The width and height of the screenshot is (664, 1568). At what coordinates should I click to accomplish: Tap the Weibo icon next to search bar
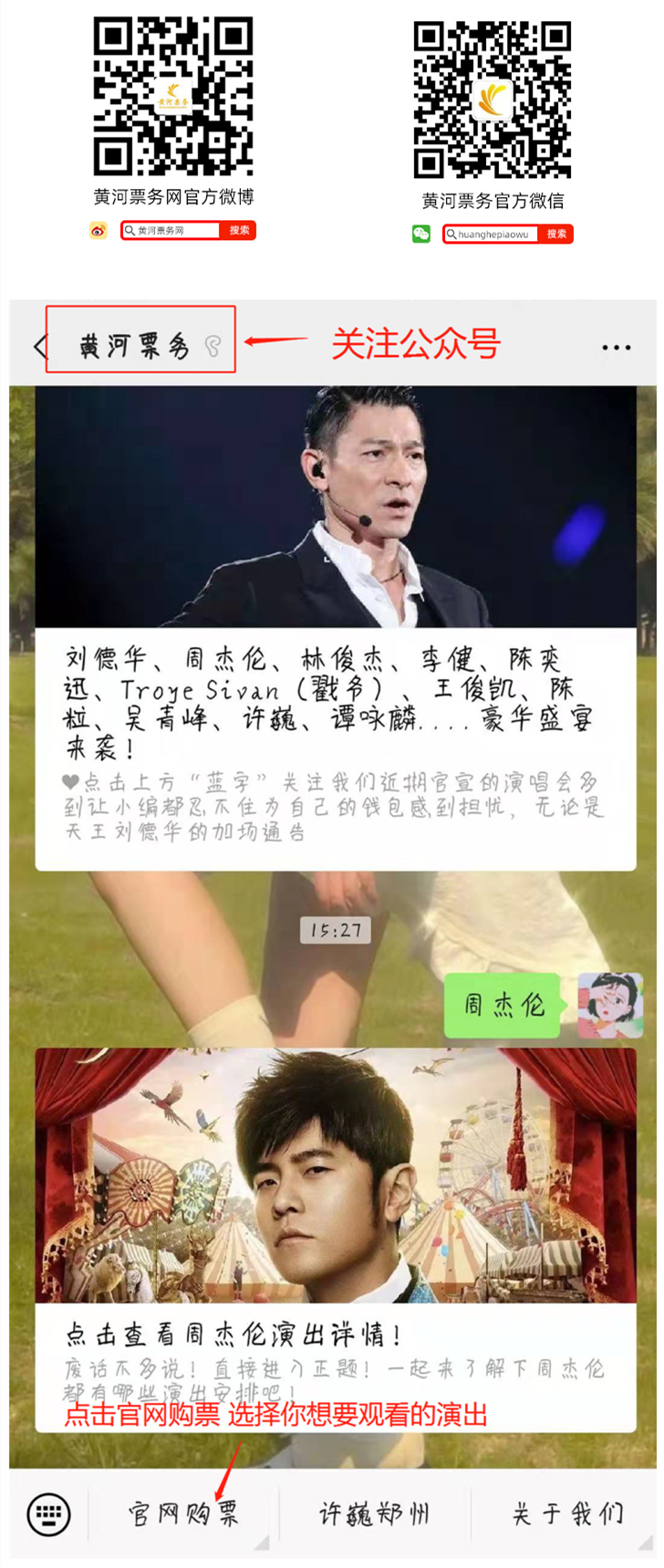click(x=99, y=230)
